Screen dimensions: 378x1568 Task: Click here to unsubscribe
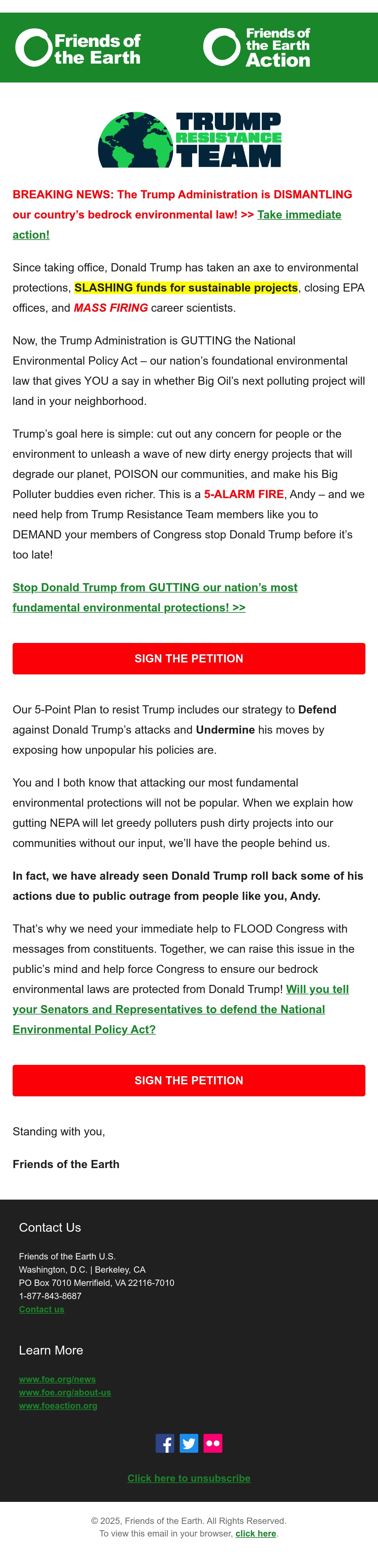pos(189,1478)
